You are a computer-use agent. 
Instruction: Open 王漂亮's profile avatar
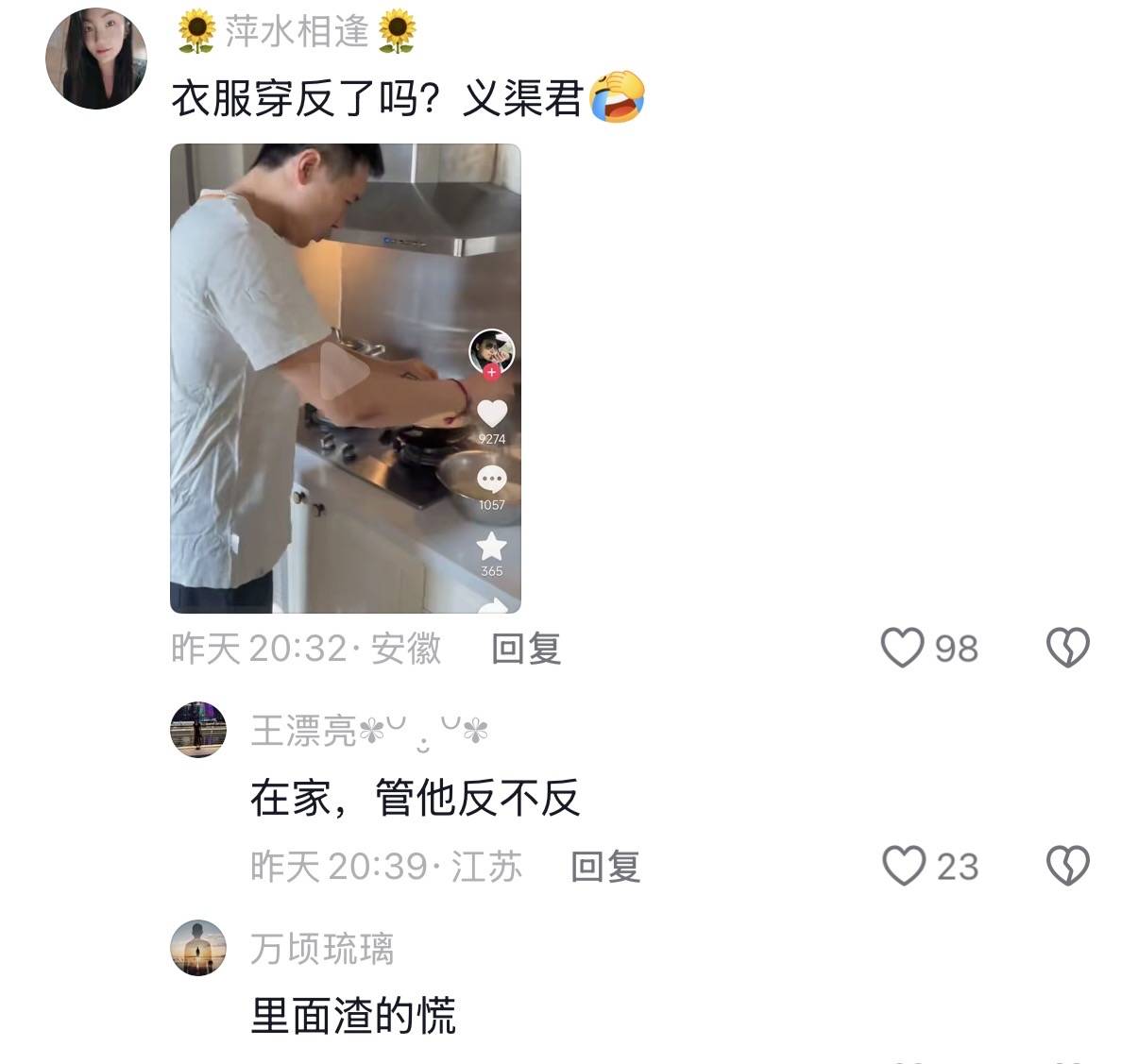coord(198,730)
